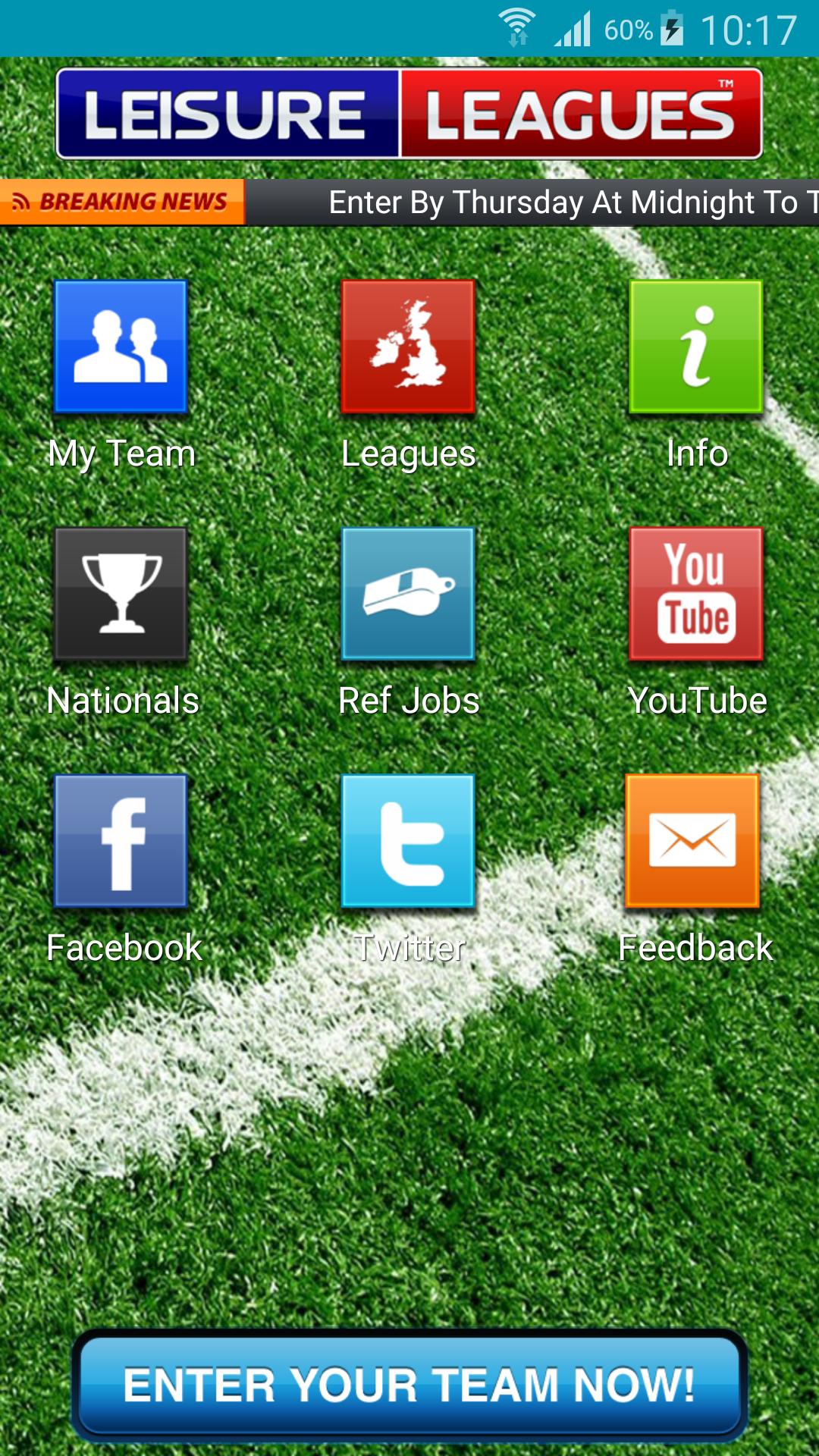Image resolution: width=819 pixels, height=1456 pixels.
Task: Open the My Team icon
Action: pyautogui.click(x=121, y=347)
